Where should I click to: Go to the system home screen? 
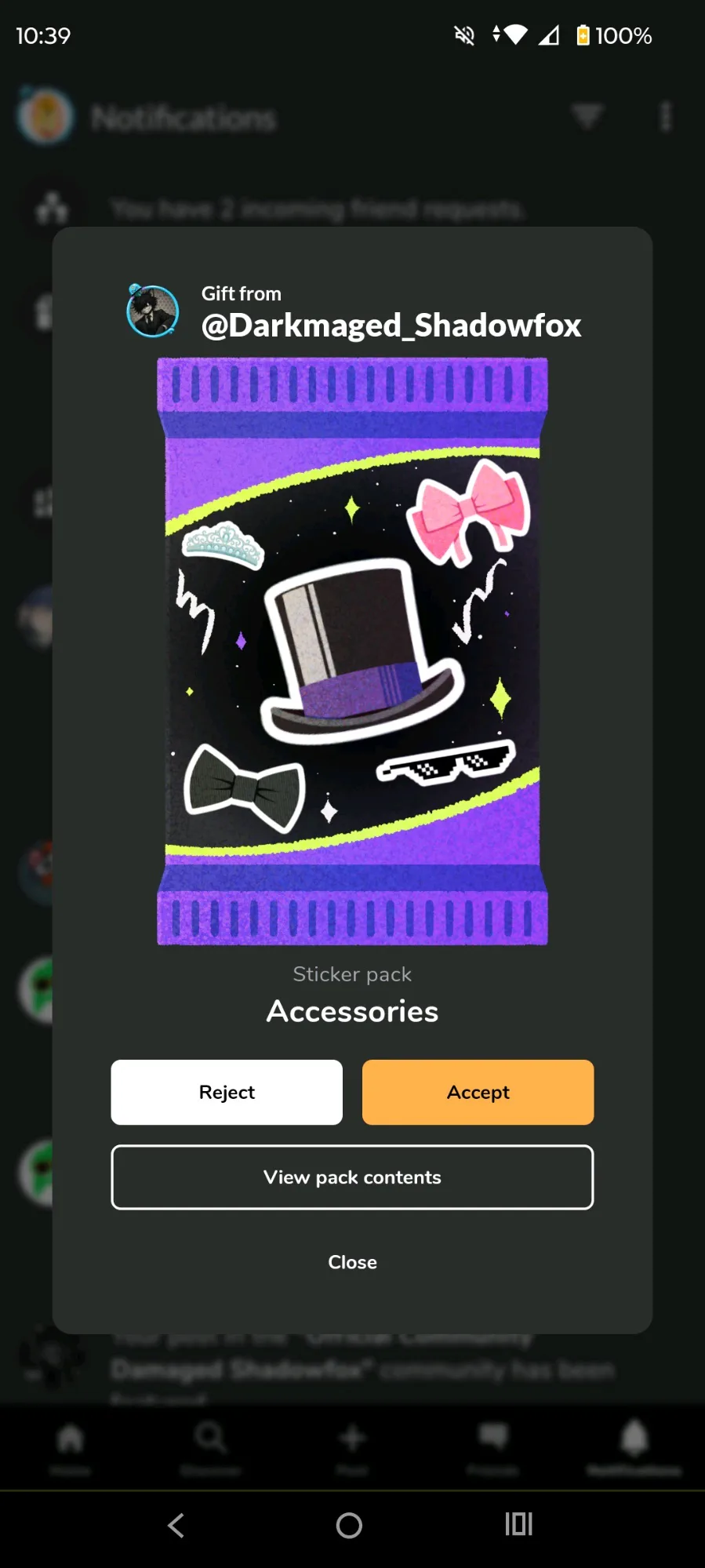coord(349,1525)
